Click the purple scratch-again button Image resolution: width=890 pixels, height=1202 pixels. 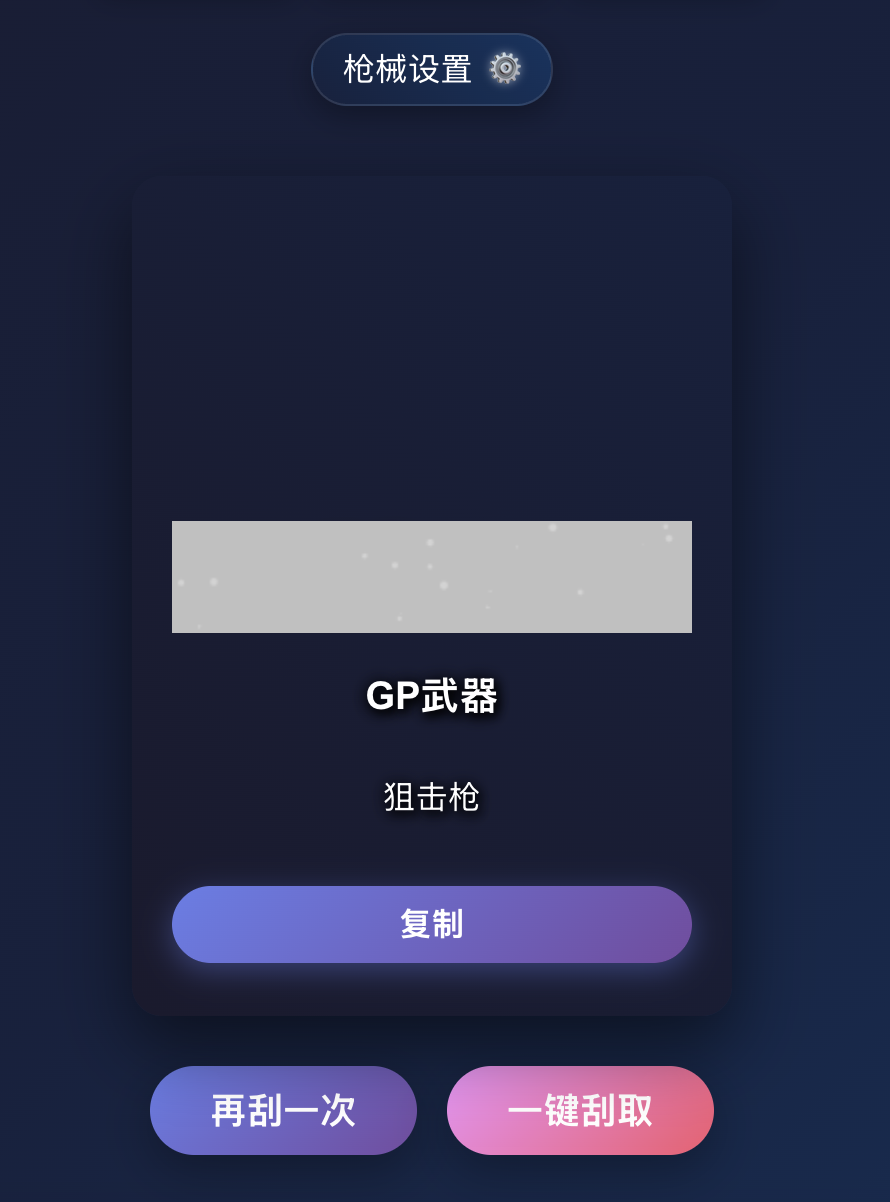click(283, 1110)
